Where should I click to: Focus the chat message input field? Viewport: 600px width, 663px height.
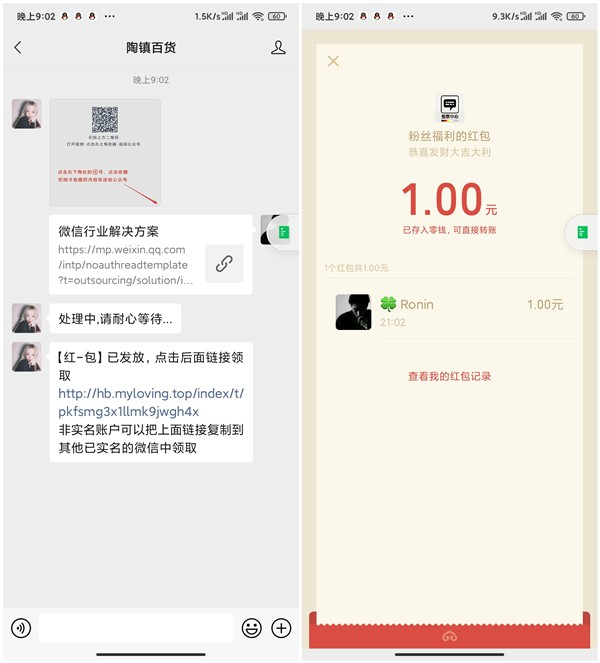[136, 628]
